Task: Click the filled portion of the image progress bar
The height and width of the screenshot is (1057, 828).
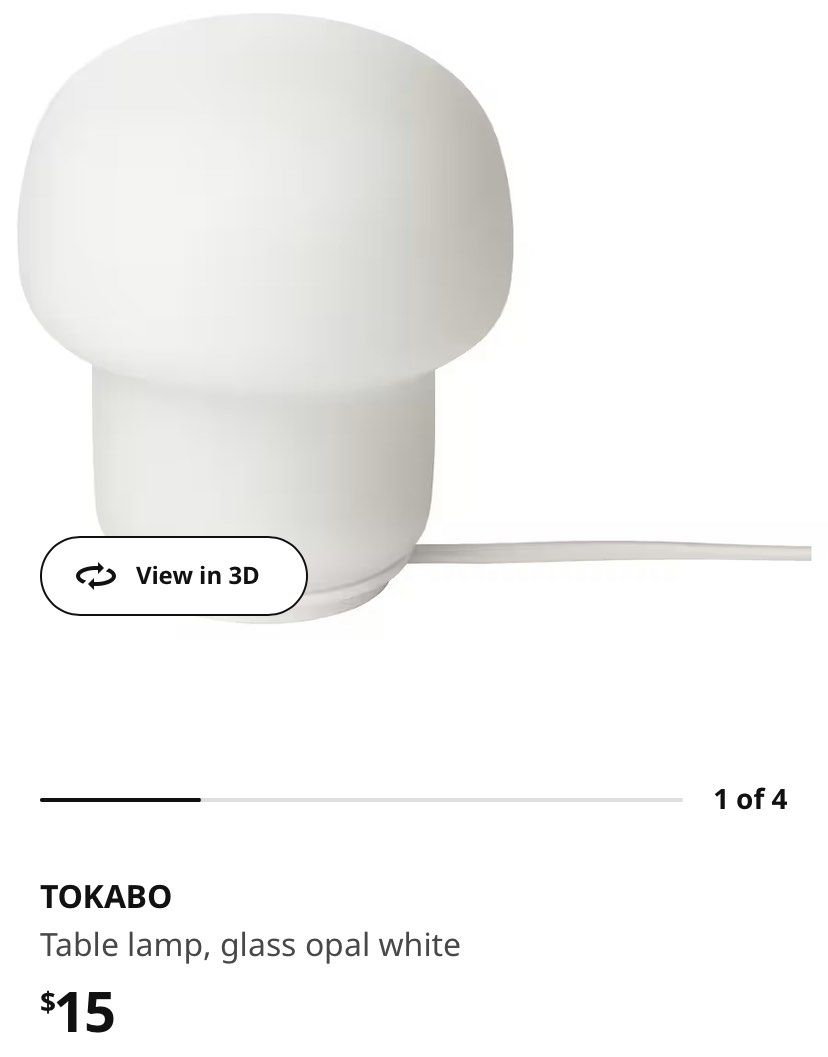Action: pos(120,800)
